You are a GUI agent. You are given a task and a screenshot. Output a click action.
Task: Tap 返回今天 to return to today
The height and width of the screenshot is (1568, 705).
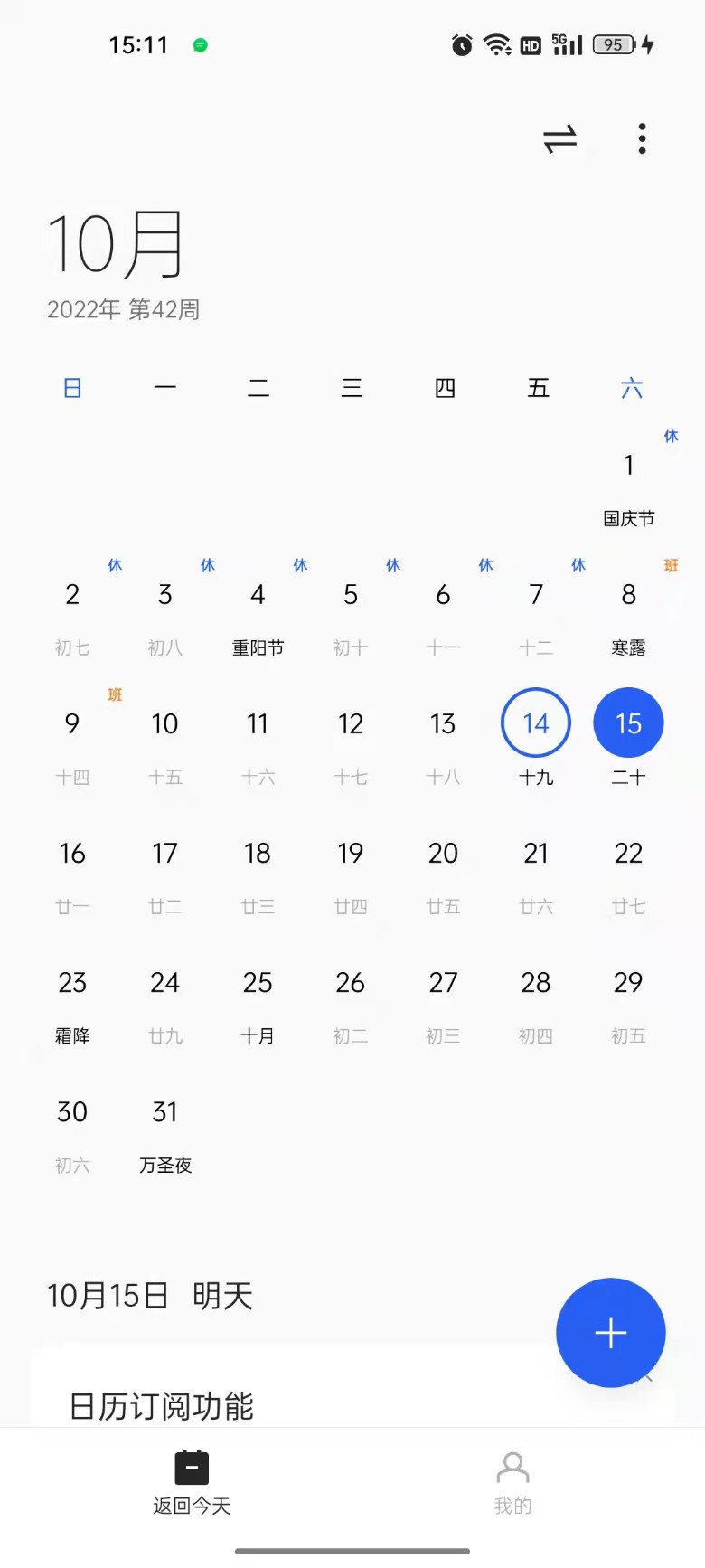[192, 1482]
